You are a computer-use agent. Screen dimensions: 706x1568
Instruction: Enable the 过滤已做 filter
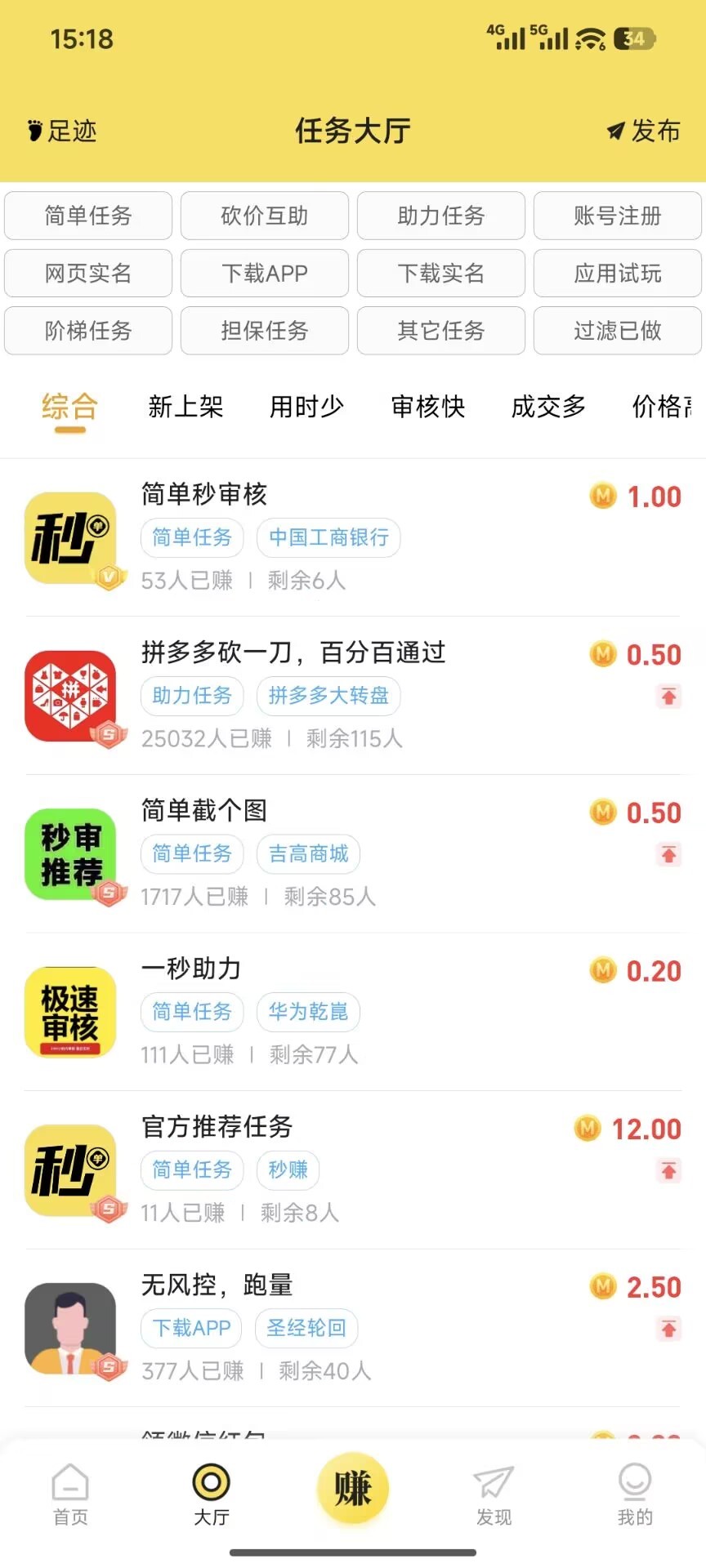click(617, 331)
